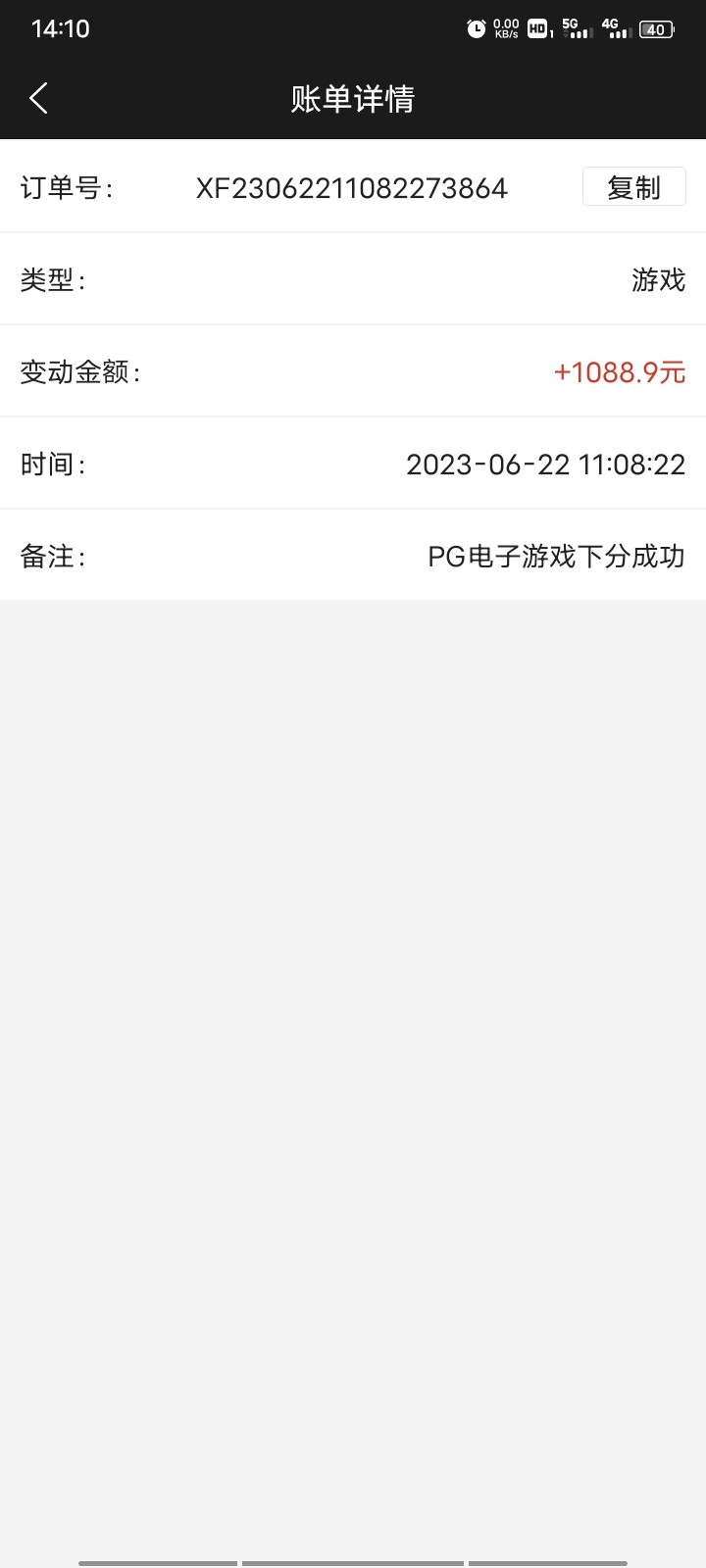This screenshot has height=1568, width=706.
Task: Tap the back arrow to exit bill details
Action: coord(38,98)
